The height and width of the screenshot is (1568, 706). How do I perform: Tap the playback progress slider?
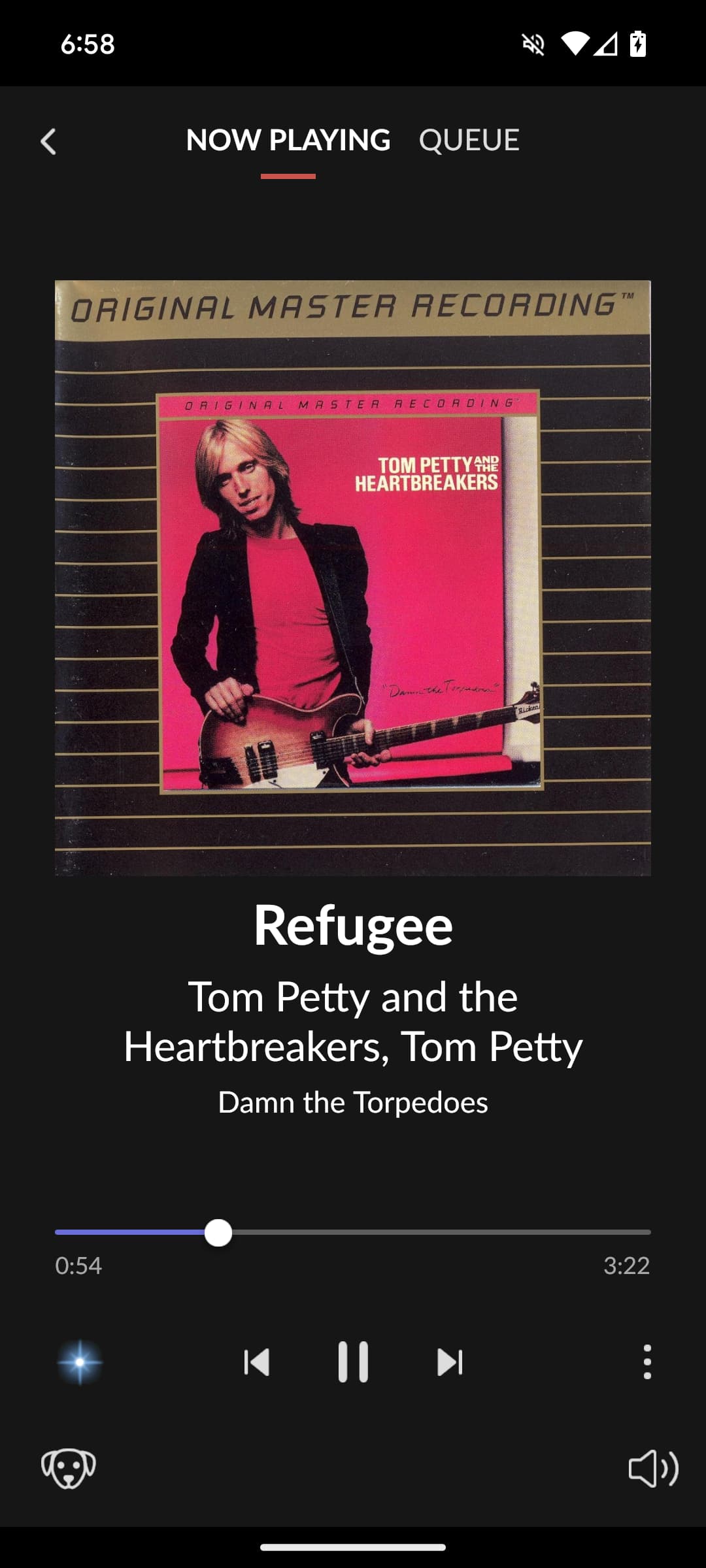click(x=353, y=1232)
